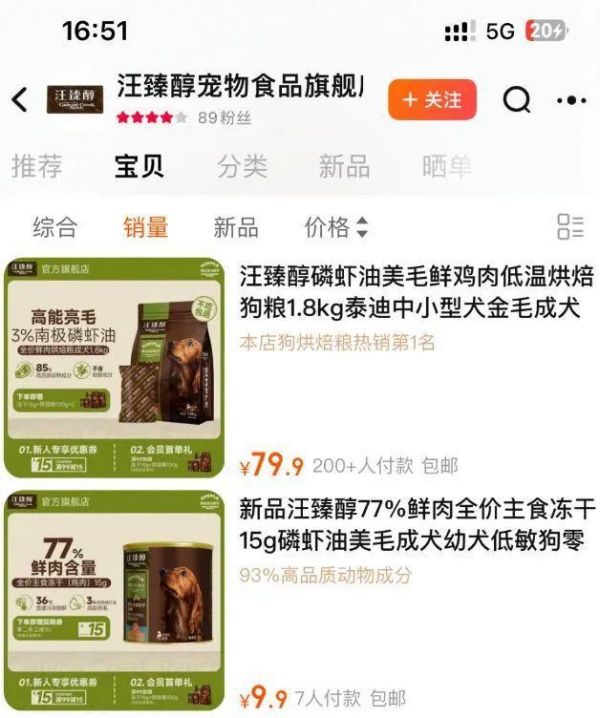Open the 磷虾油鲜鸡肉烘焙狗粮1.8kg product
The height and width of the screenshot is (718, 600).
[x=411, y=290]
